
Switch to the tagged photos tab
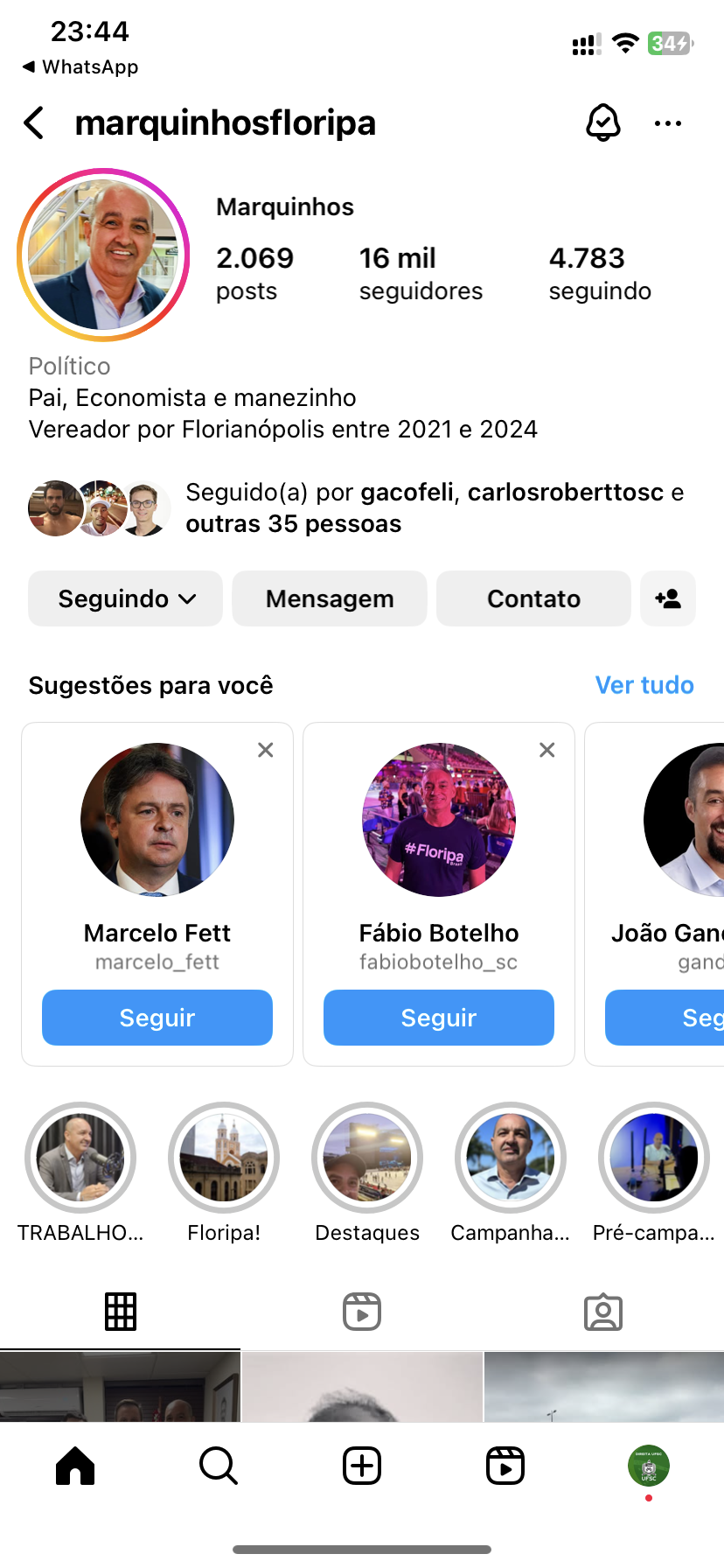point(603,1312)
